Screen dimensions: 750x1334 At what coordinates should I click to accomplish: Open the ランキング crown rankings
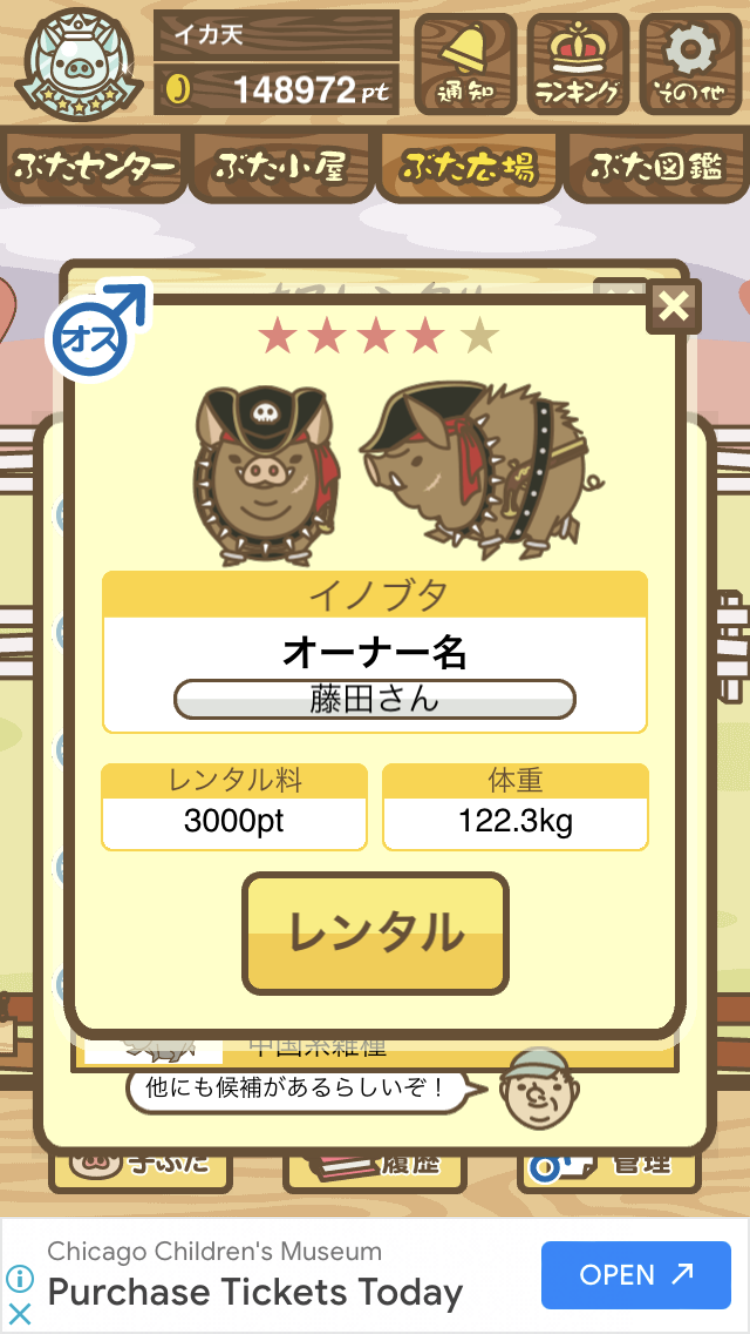(578, 64)
